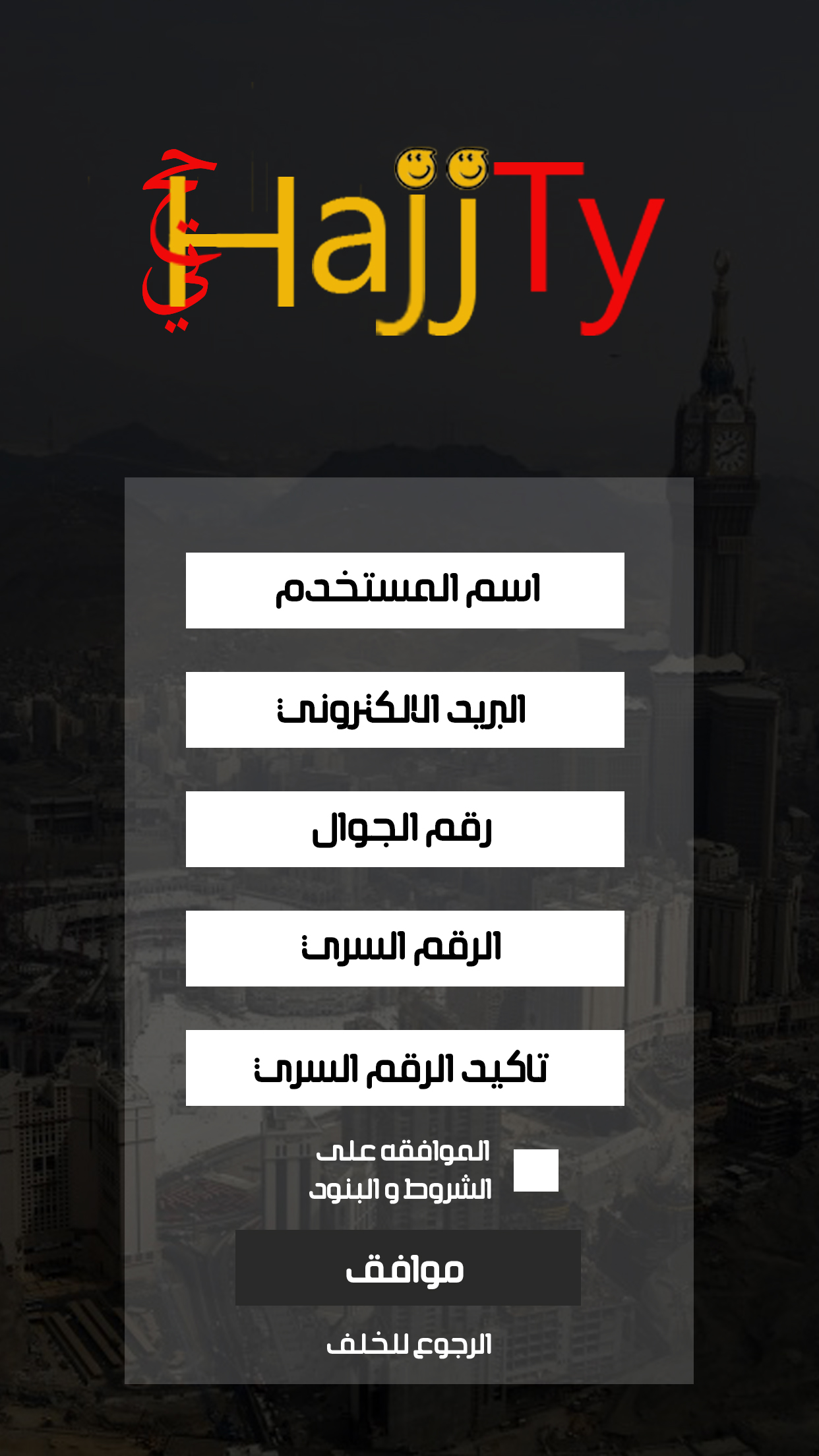
Task: Select the confirm password field (تاكيد الرقم السري)
Action: [405, 1068]
